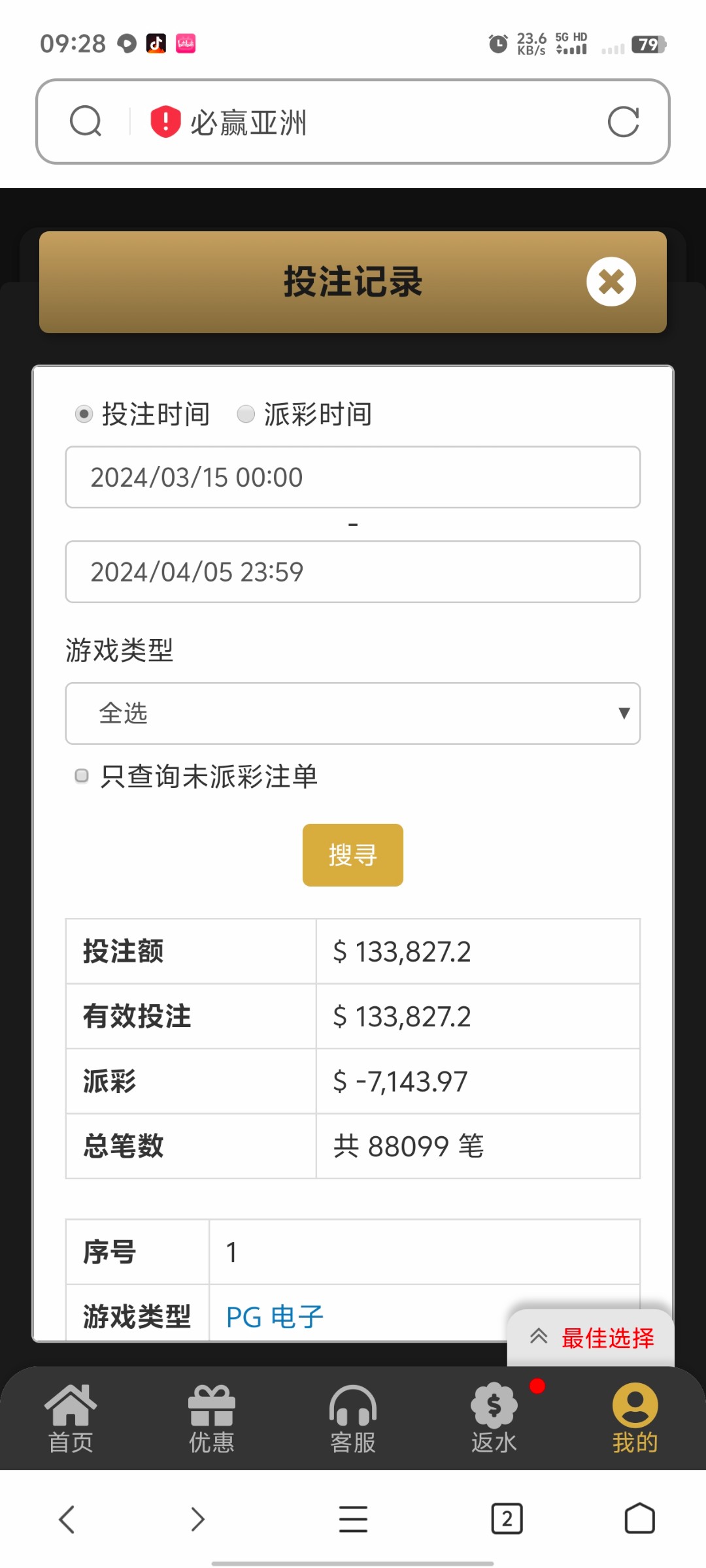Edit end date 2024/04/05 23:59
The image size is (706, 1568).
[x=353, y=572]
